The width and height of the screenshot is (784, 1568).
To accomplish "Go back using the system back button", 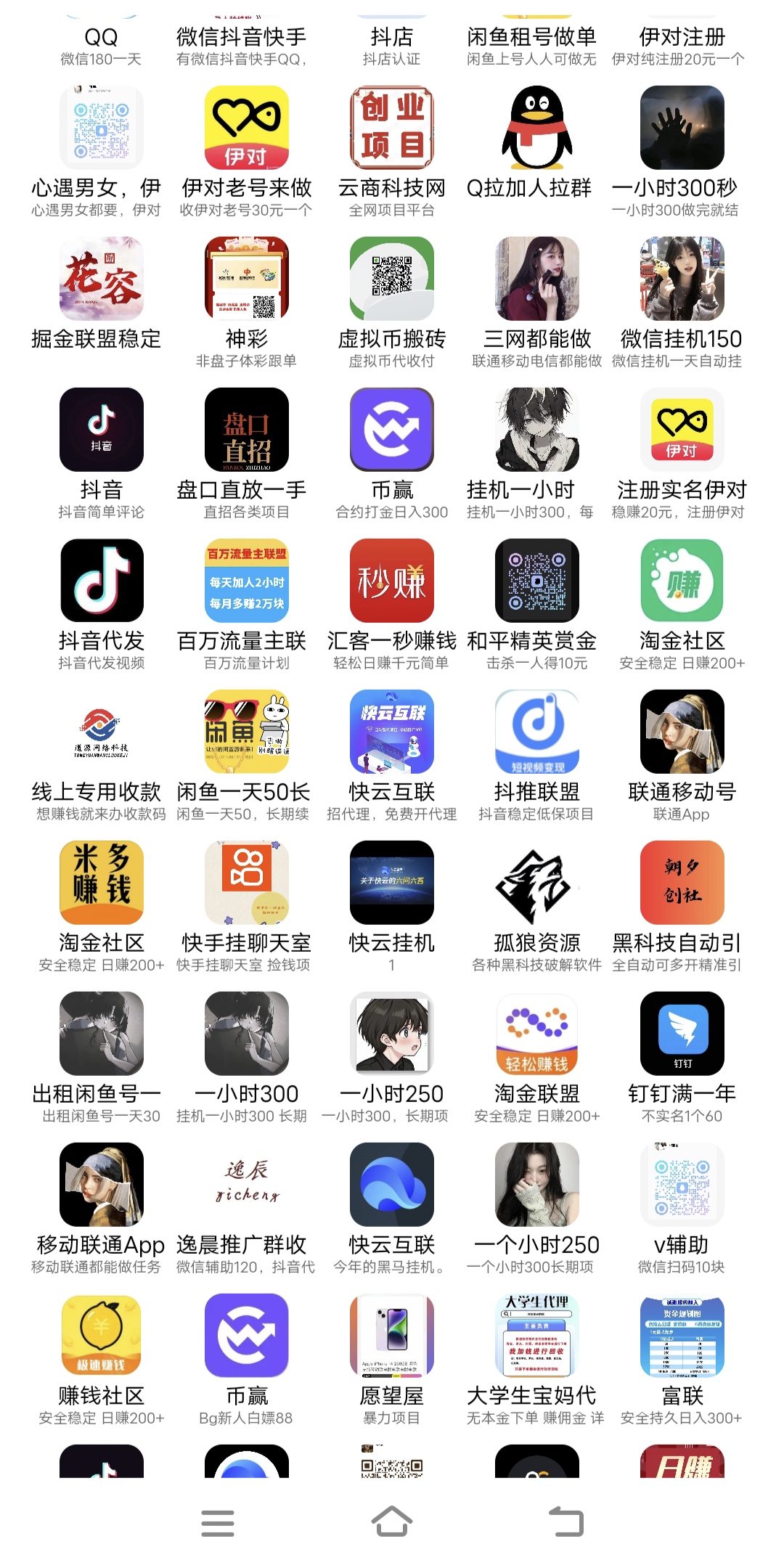I will (x=566, y=1522).
